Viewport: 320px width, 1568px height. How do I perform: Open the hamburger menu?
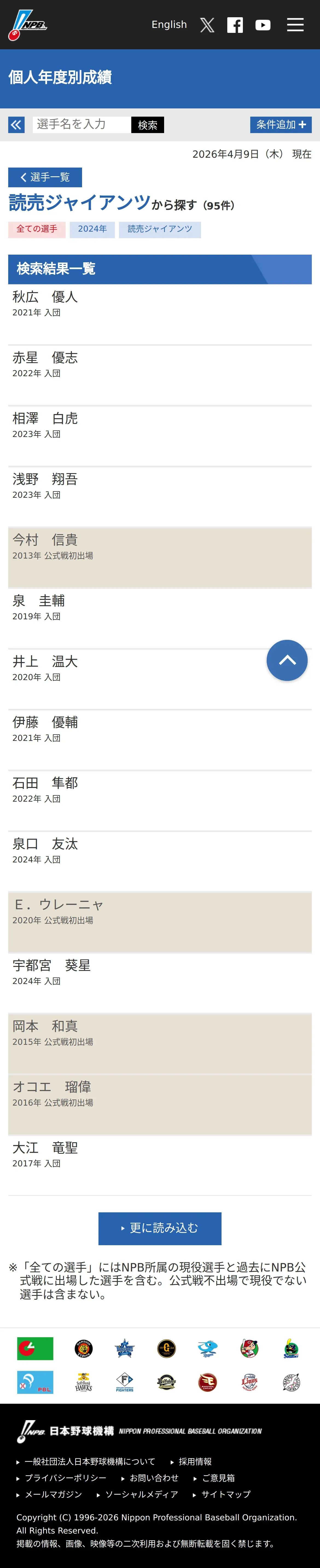[x=295, y=25]
